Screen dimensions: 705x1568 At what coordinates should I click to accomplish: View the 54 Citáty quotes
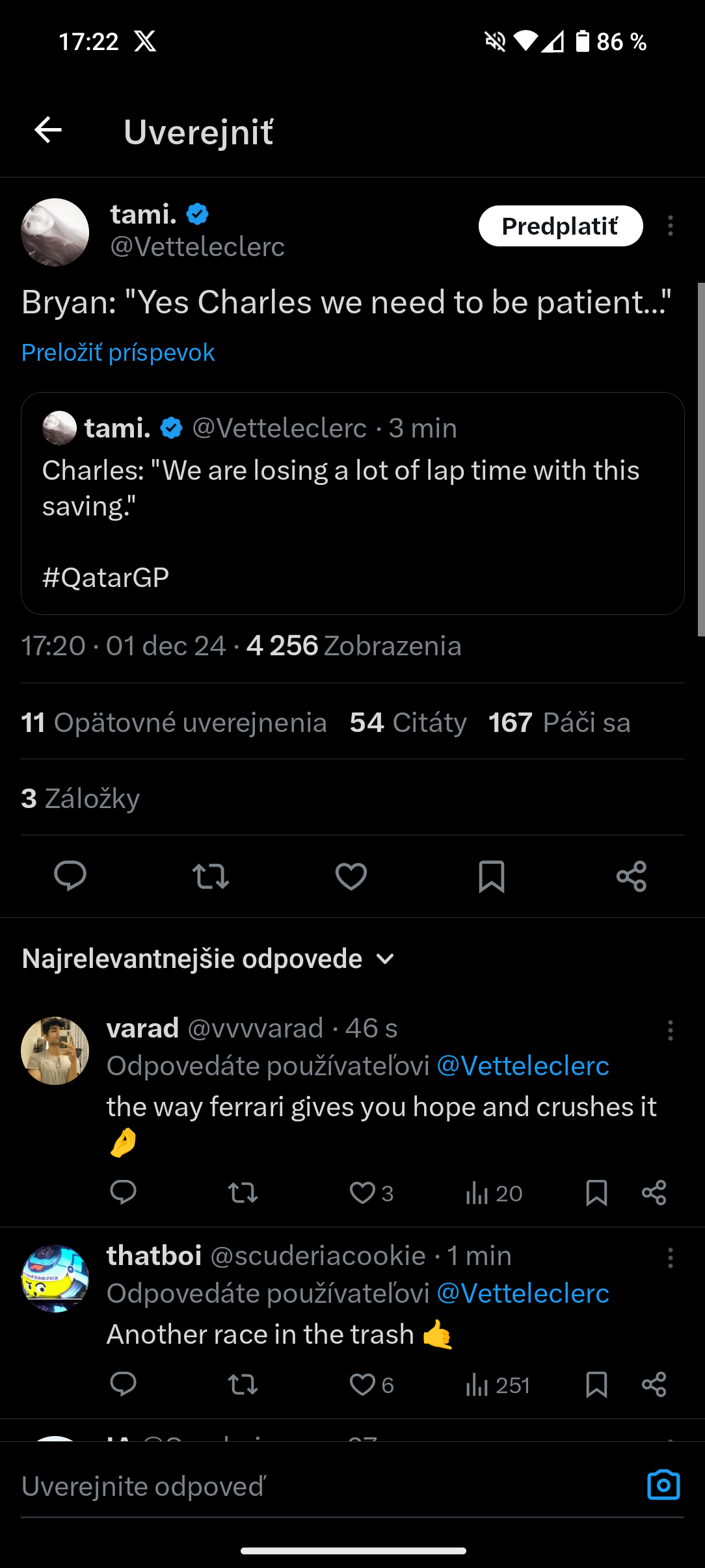pyautogui.click(x=408, y=722)
